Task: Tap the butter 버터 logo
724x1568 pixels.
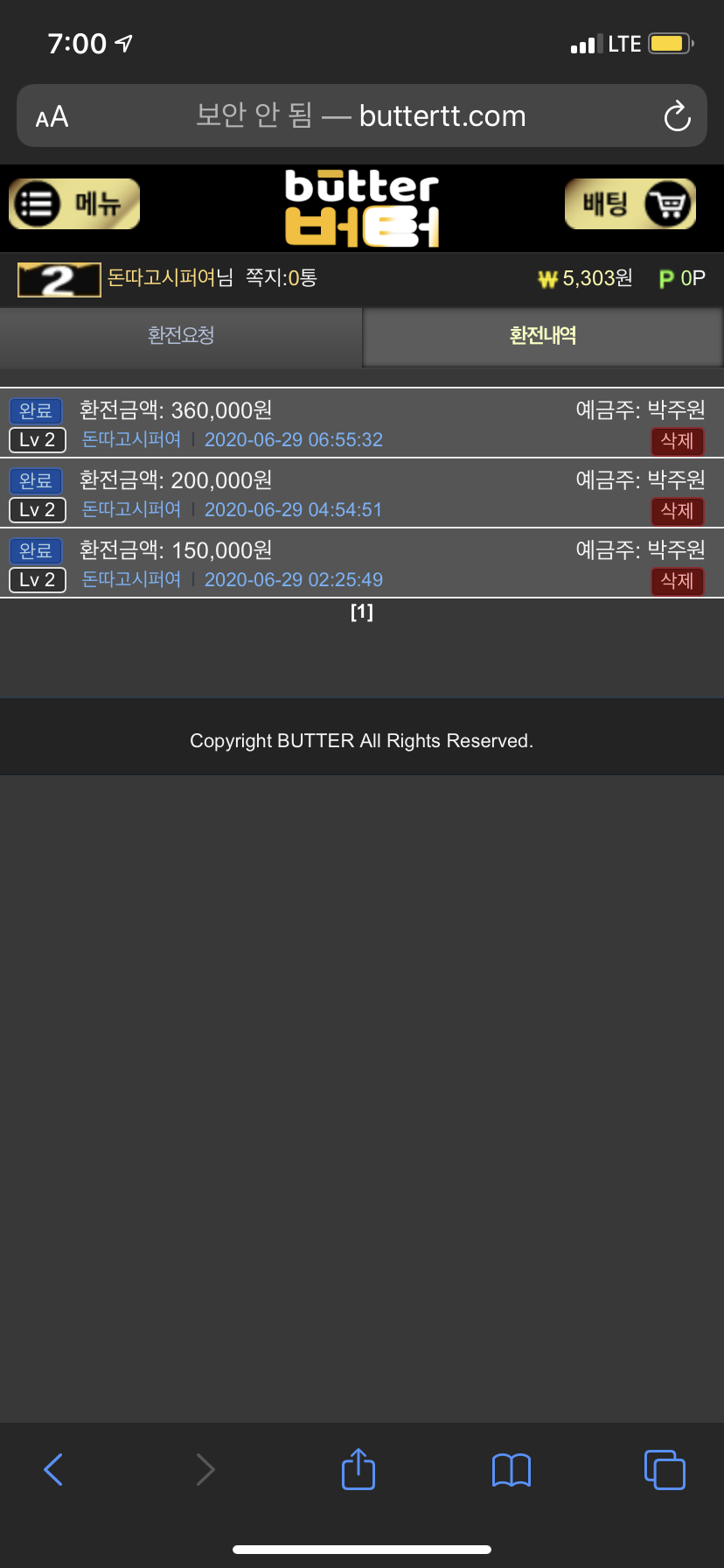Action: pos(362,208)
